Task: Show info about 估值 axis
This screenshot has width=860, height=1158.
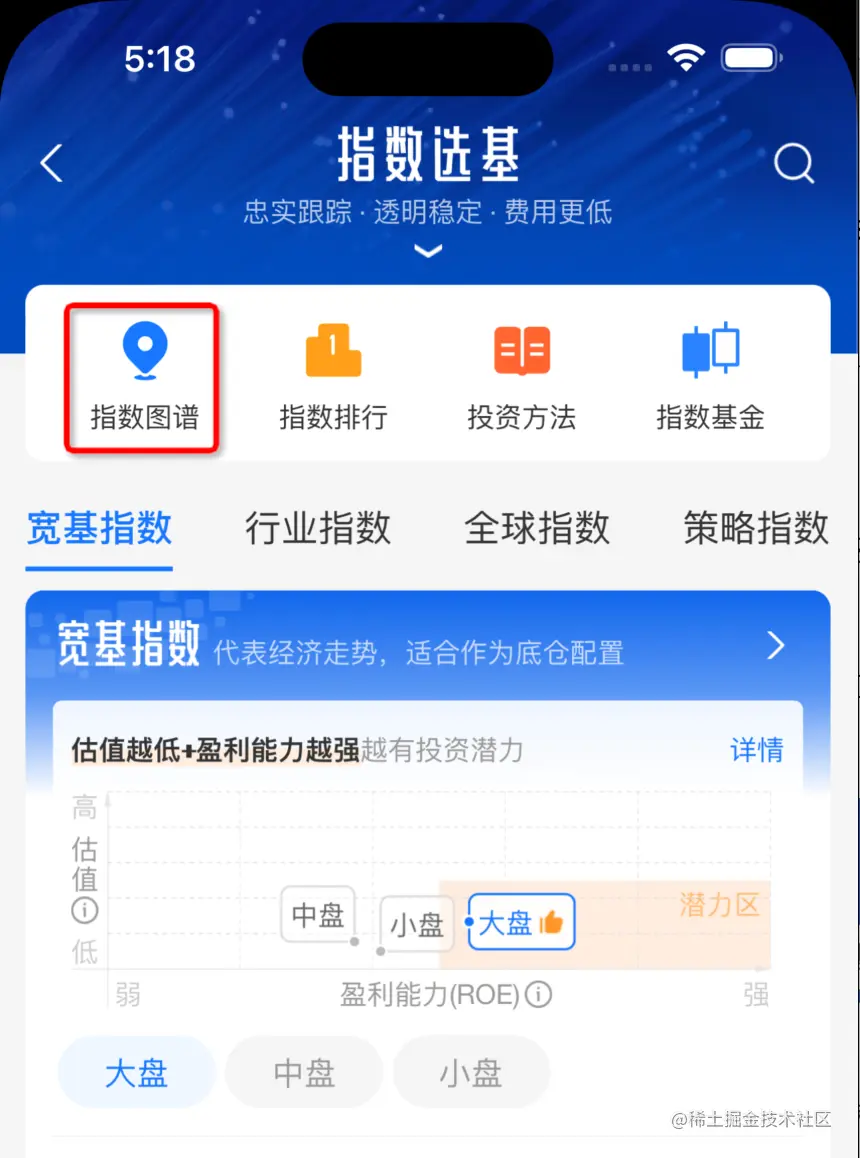Action: tap(85, 911)
